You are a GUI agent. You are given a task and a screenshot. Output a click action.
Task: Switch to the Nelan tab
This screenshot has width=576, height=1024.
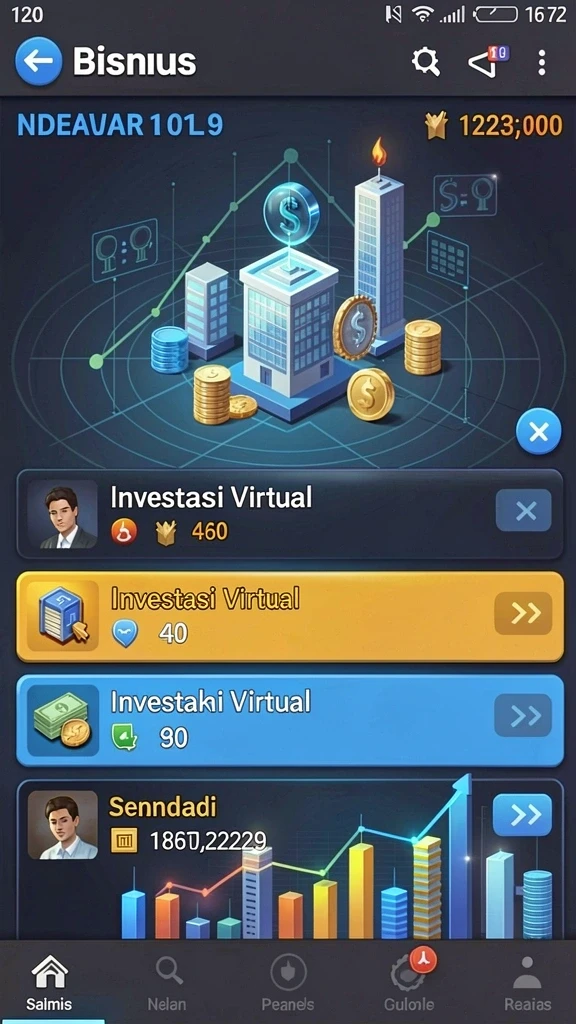pyautogui.click(x=167, y=982)
